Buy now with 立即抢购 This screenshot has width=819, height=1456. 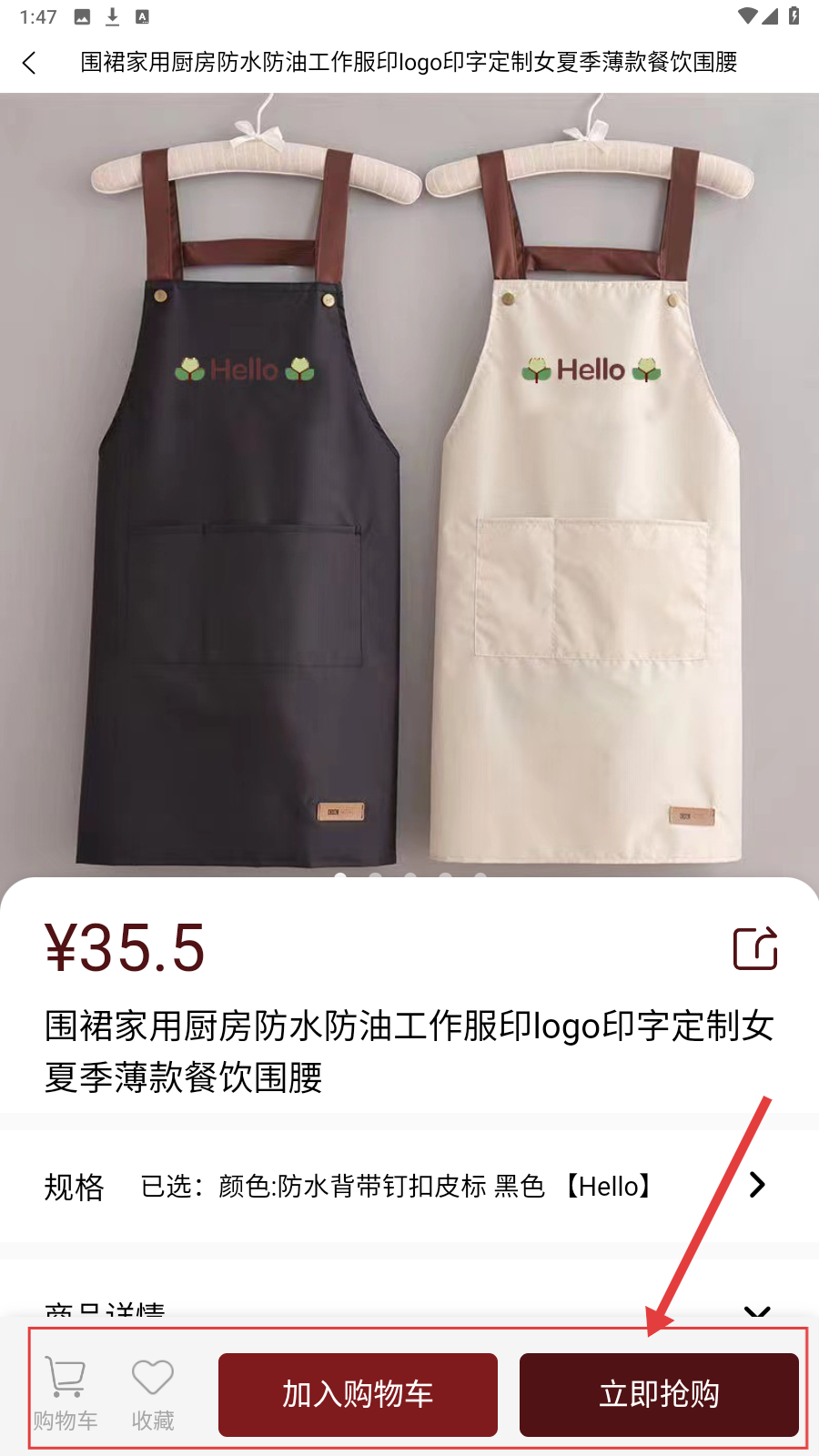pyautogui.click(x=659, y=1394)
